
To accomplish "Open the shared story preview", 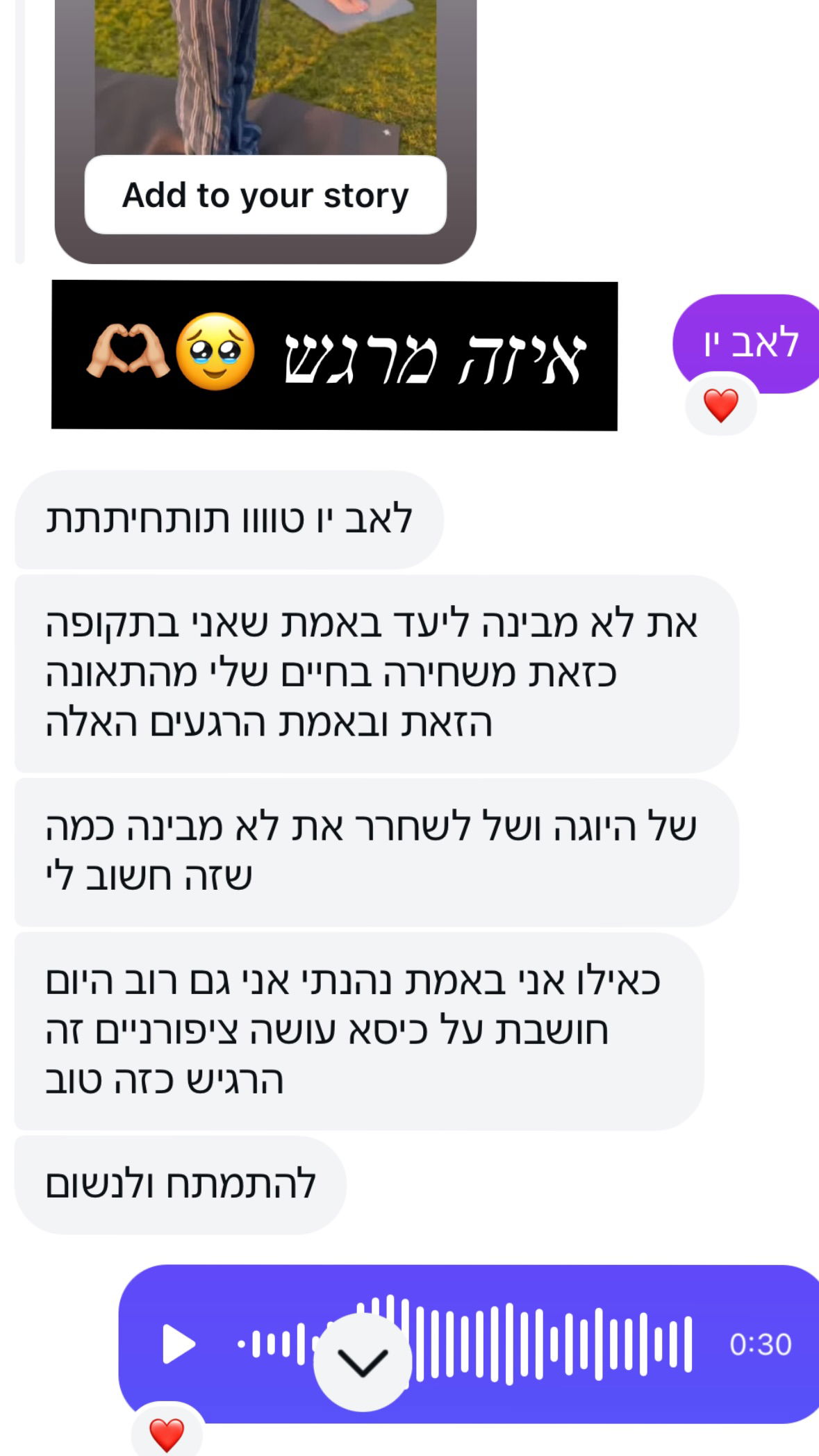I will [265, 76].
